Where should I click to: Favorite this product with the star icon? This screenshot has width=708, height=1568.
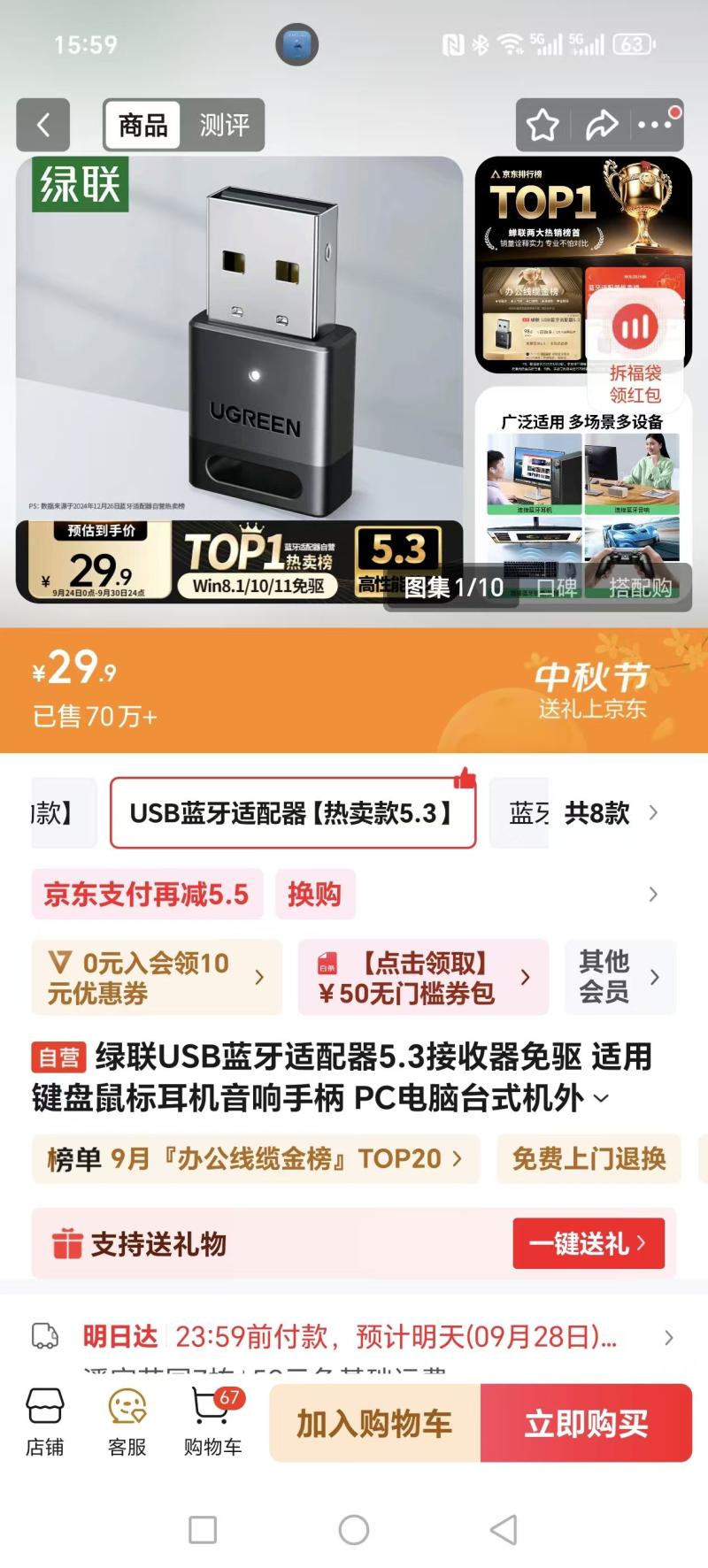pyautogui.click(x=543, y=125)
